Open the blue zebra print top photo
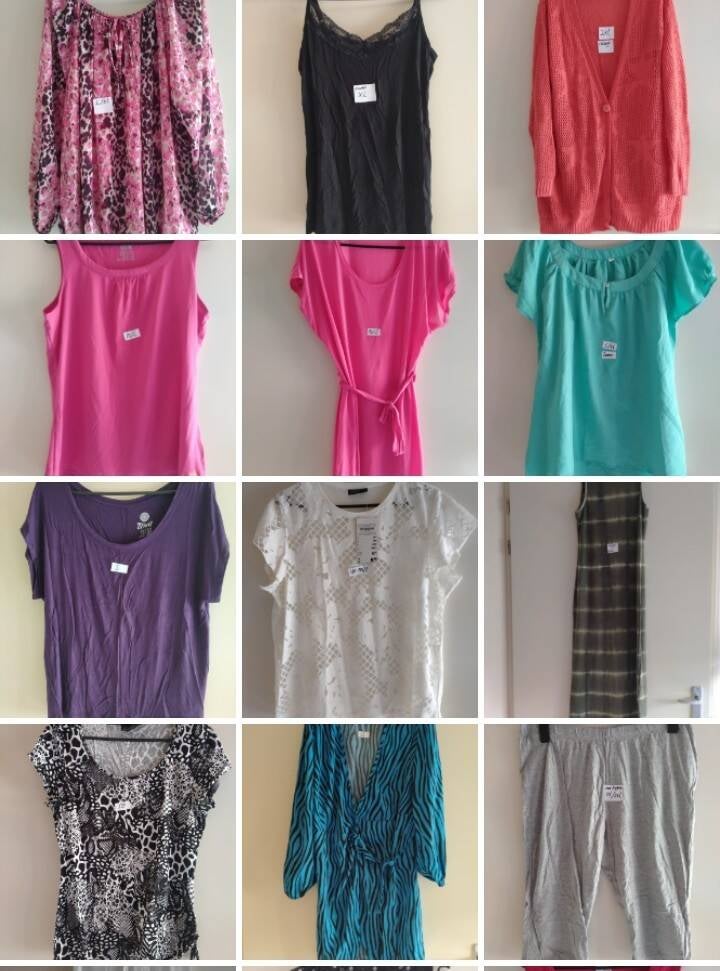Screen dimensions: 720x971 [x=360, y=841]
